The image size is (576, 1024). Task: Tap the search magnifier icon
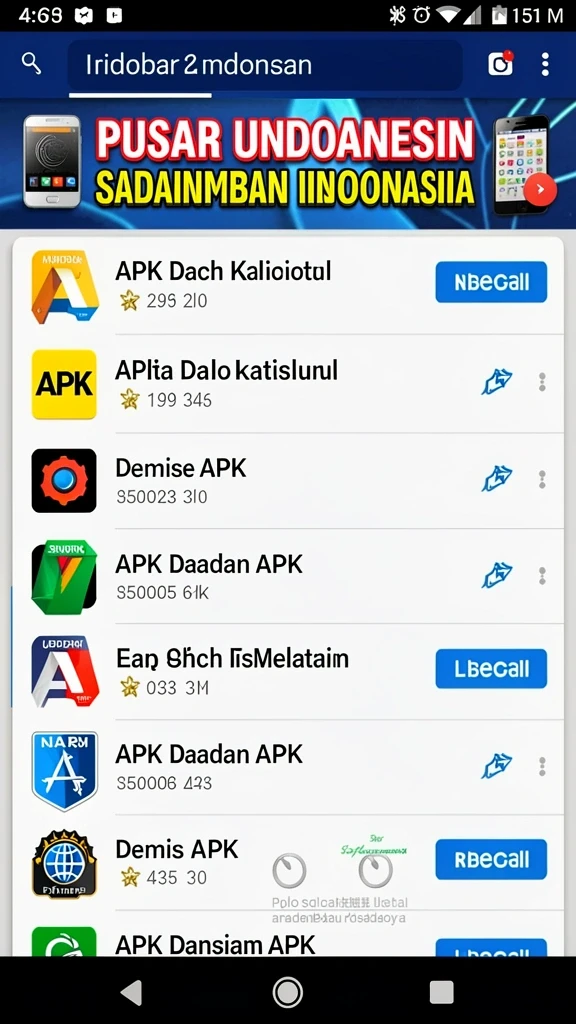click(31, 64)
